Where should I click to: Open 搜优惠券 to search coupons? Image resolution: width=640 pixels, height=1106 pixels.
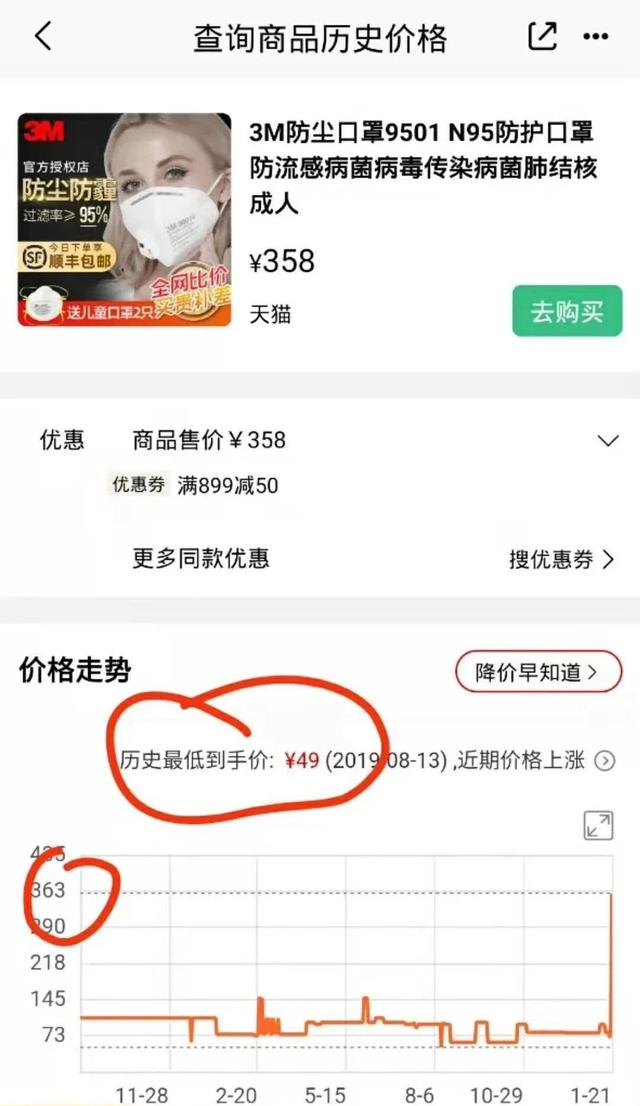(561, 559)
